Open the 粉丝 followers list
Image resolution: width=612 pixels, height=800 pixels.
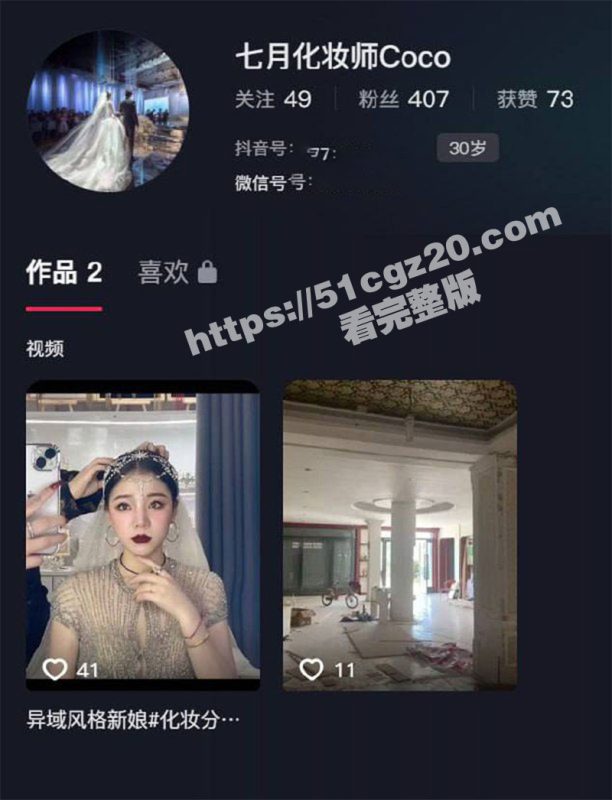click(404, 99)
